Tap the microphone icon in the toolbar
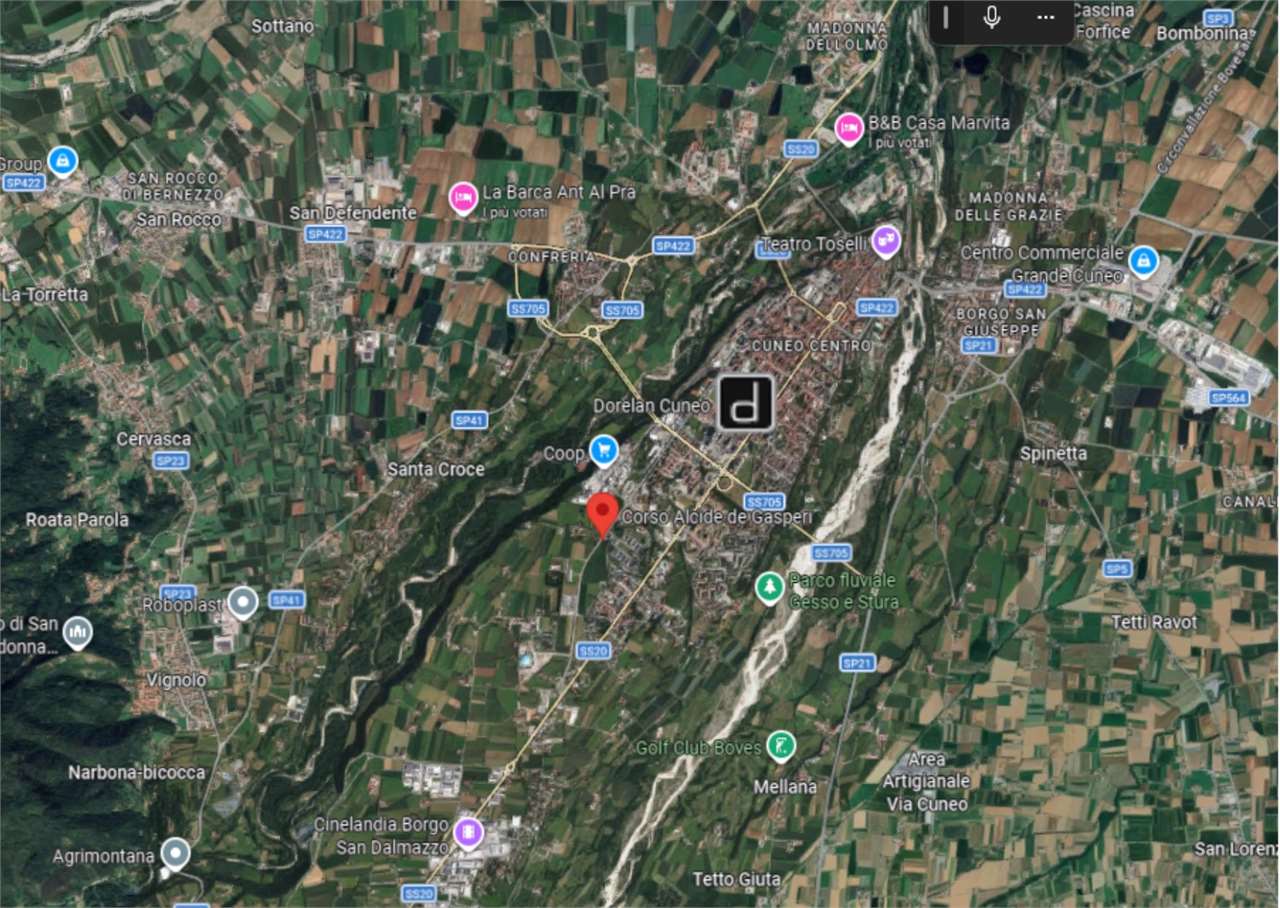Image resolution: width=1280 pixels, height=908 pixels. pyautogui.click(x=992, y=17)
